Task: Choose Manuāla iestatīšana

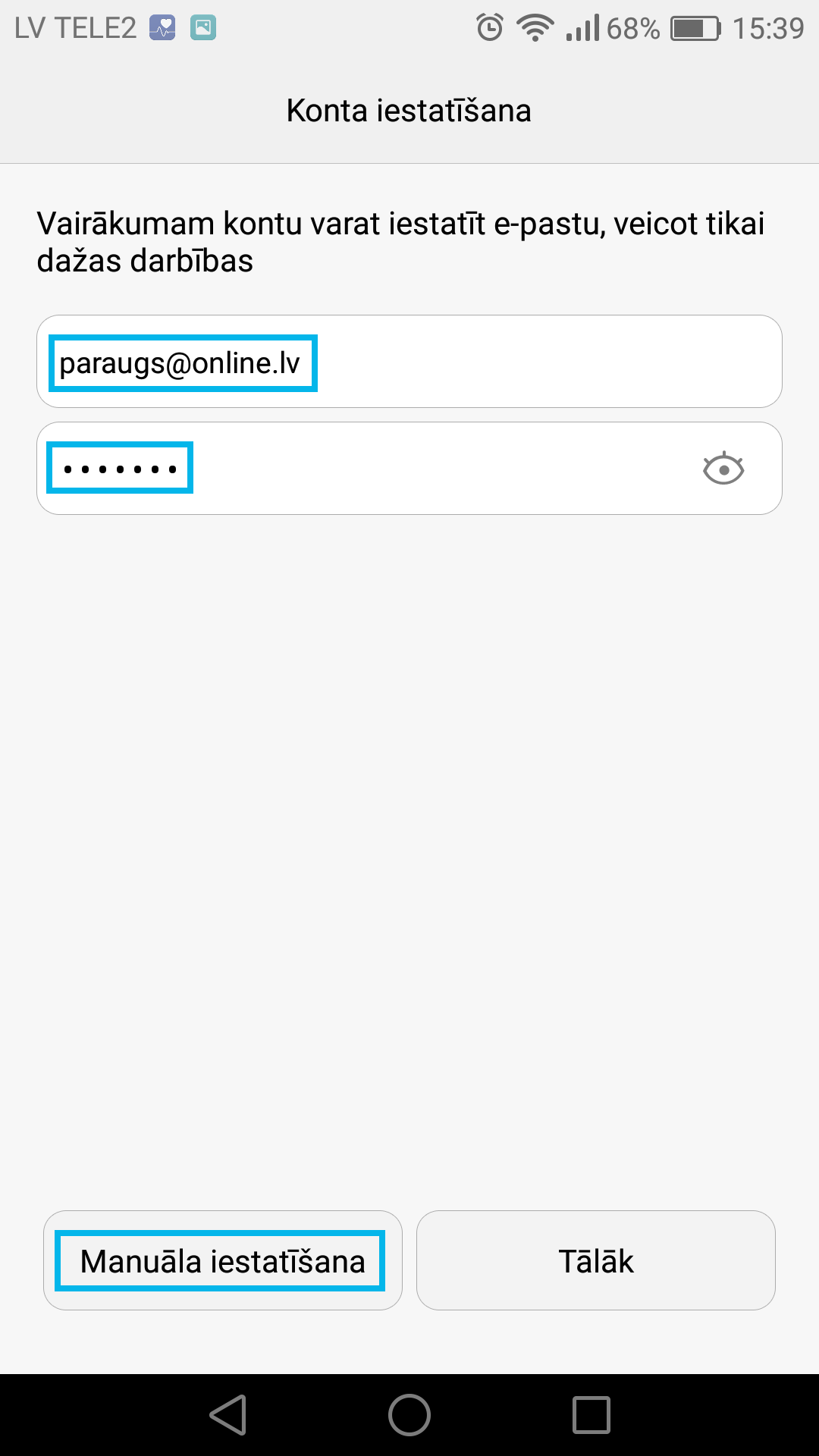Action: click(x=223, y=1260)
